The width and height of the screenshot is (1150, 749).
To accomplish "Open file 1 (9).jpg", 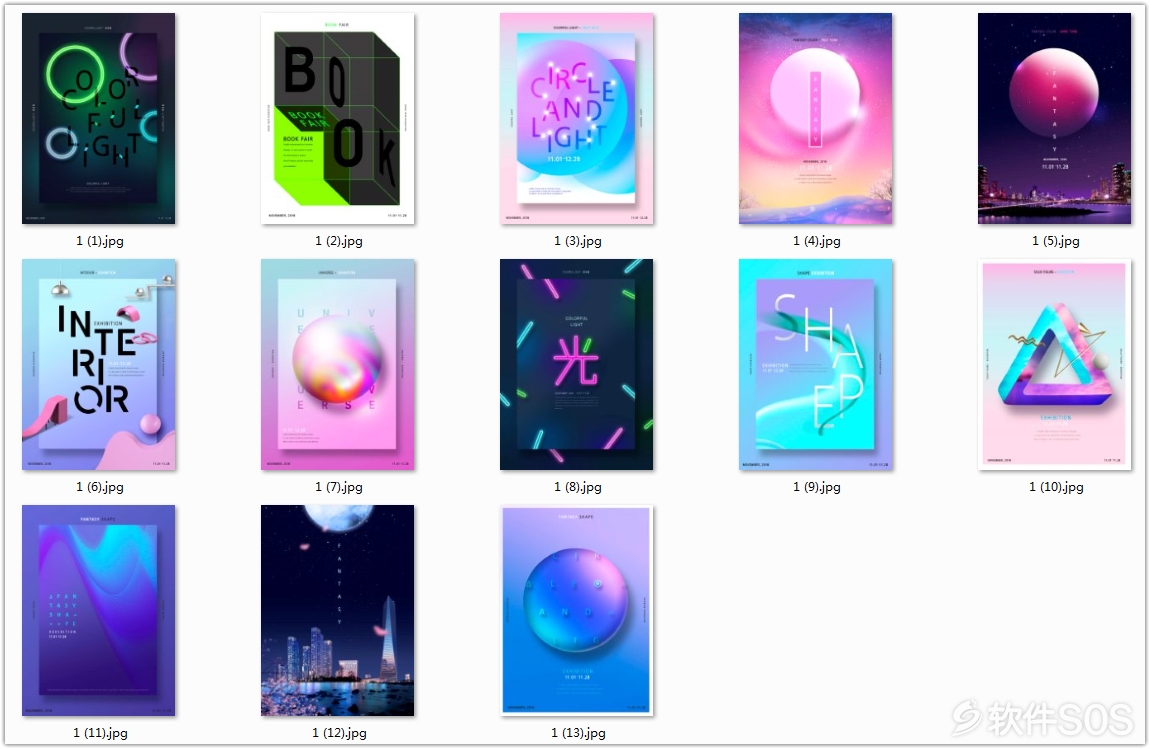I will 816,365.
